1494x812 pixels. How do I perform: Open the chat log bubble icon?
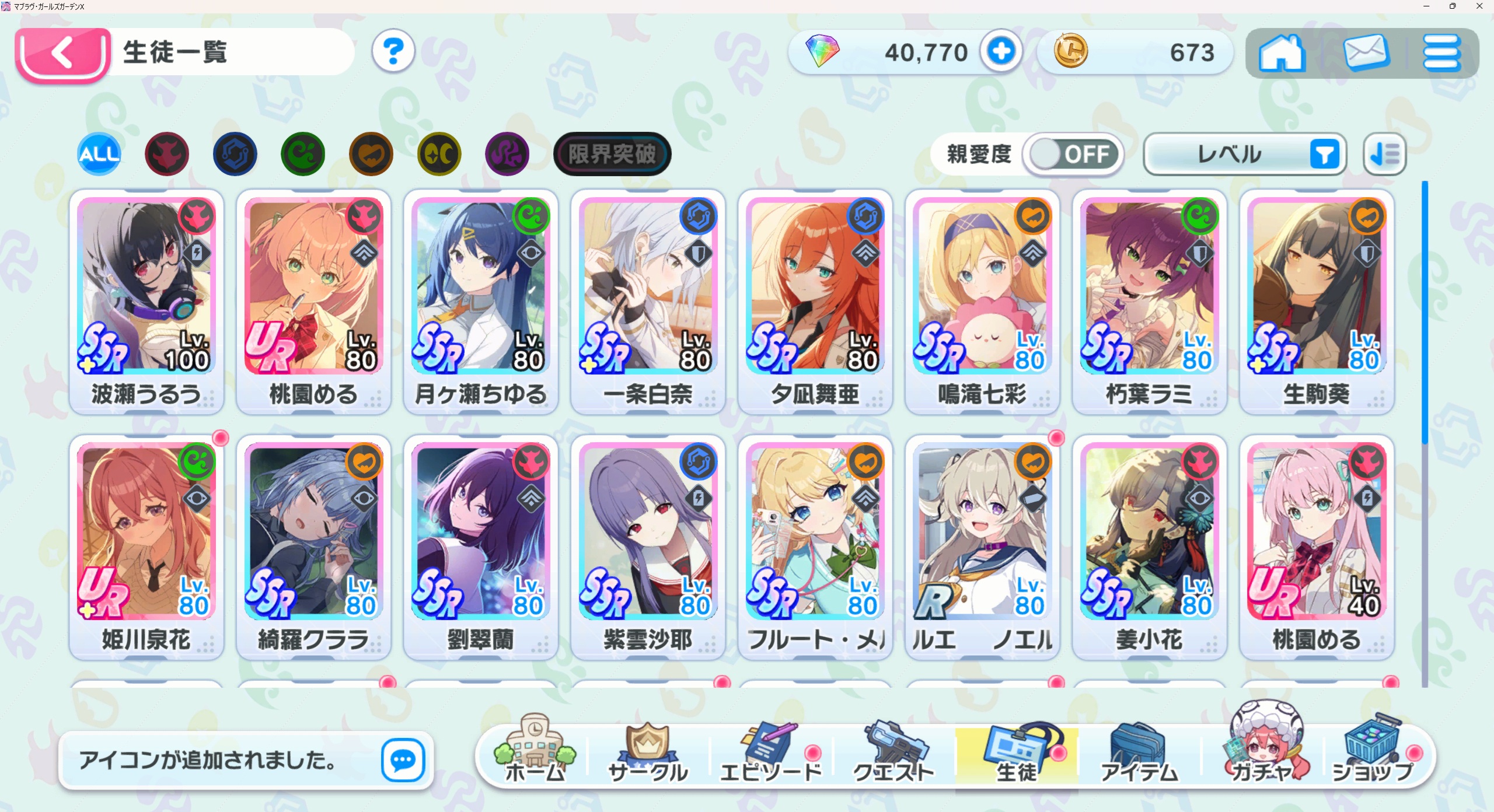coord(403,760)
